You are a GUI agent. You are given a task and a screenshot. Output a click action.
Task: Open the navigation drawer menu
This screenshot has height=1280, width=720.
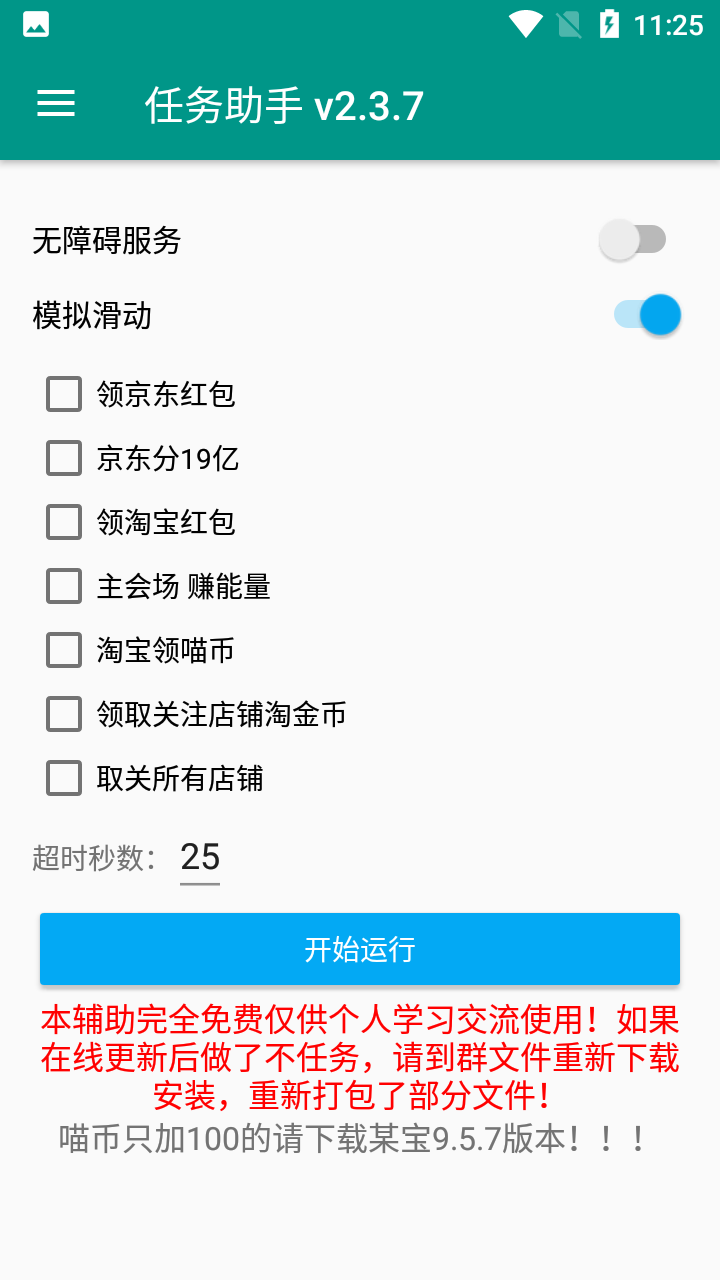[55, 103]
